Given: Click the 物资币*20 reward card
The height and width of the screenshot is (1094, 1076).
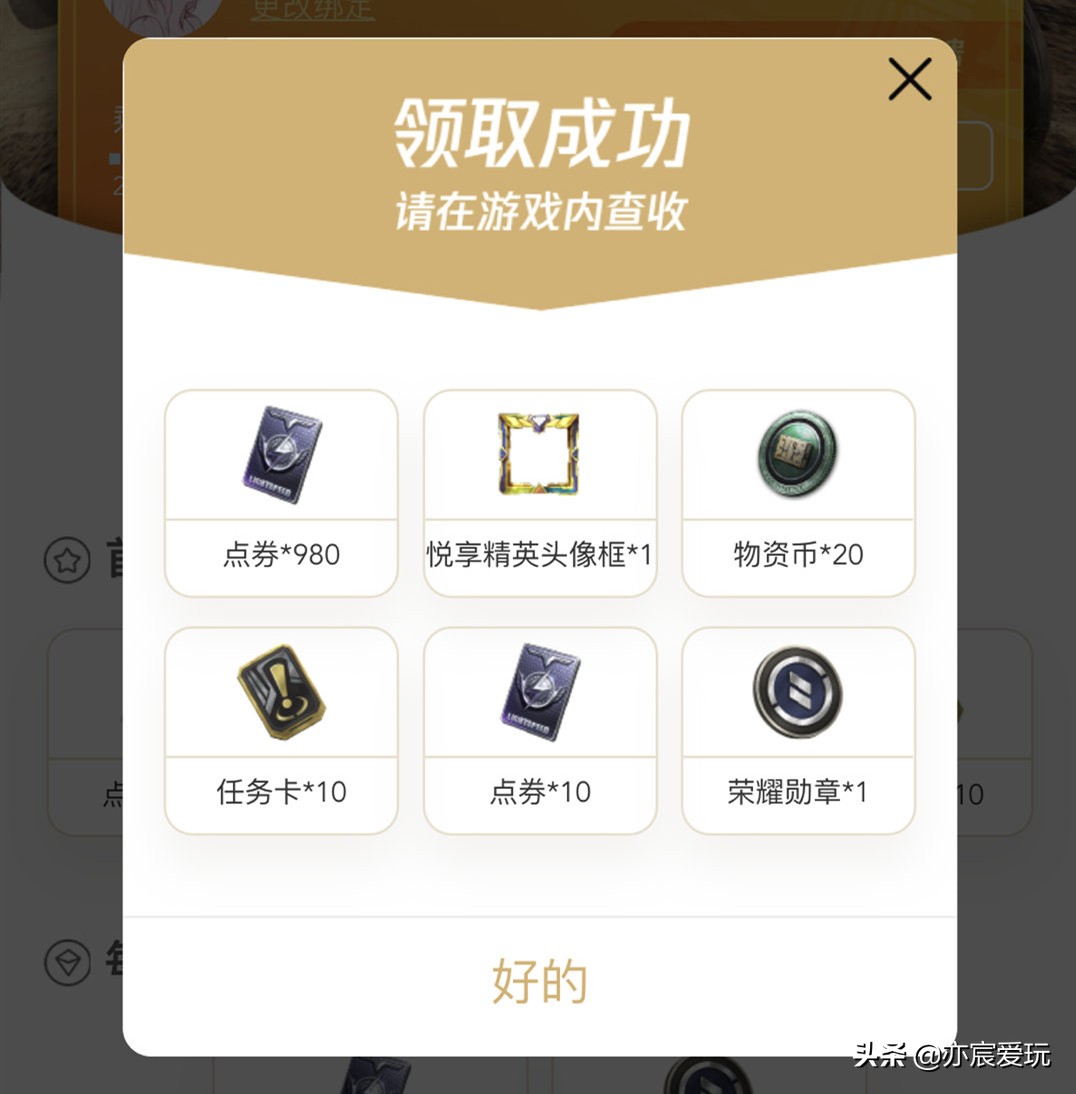Looking at the screenshot, I should pyautogui.click(x=797, y=490).
